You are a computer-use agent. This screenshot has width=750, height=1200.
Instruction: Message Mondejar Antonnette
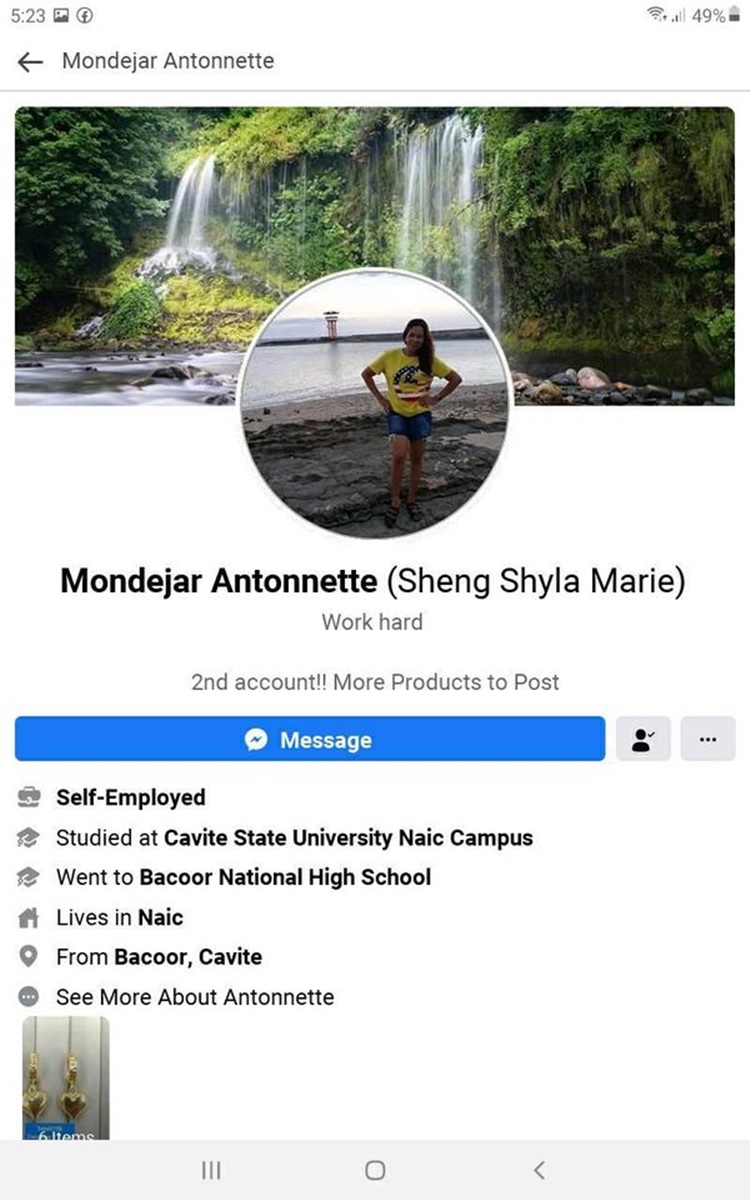(309, 739)
